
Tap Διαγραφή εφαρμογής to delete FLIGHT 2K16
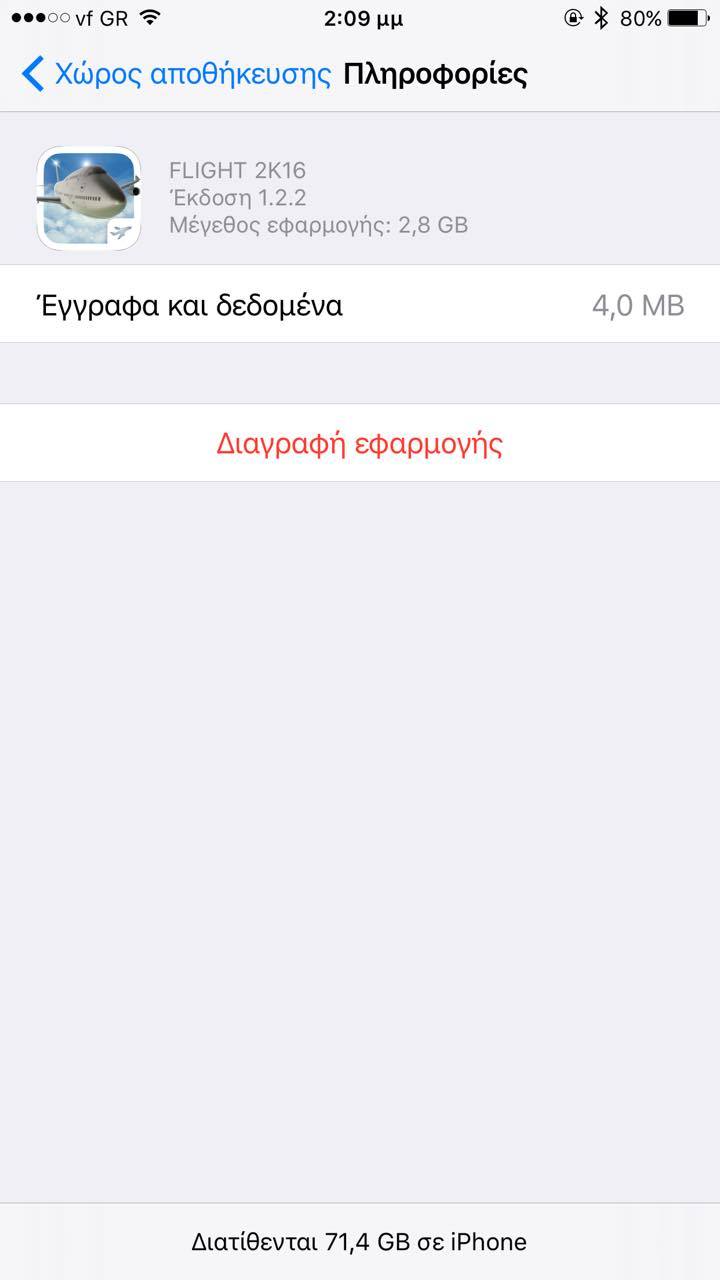coord(360,443)
